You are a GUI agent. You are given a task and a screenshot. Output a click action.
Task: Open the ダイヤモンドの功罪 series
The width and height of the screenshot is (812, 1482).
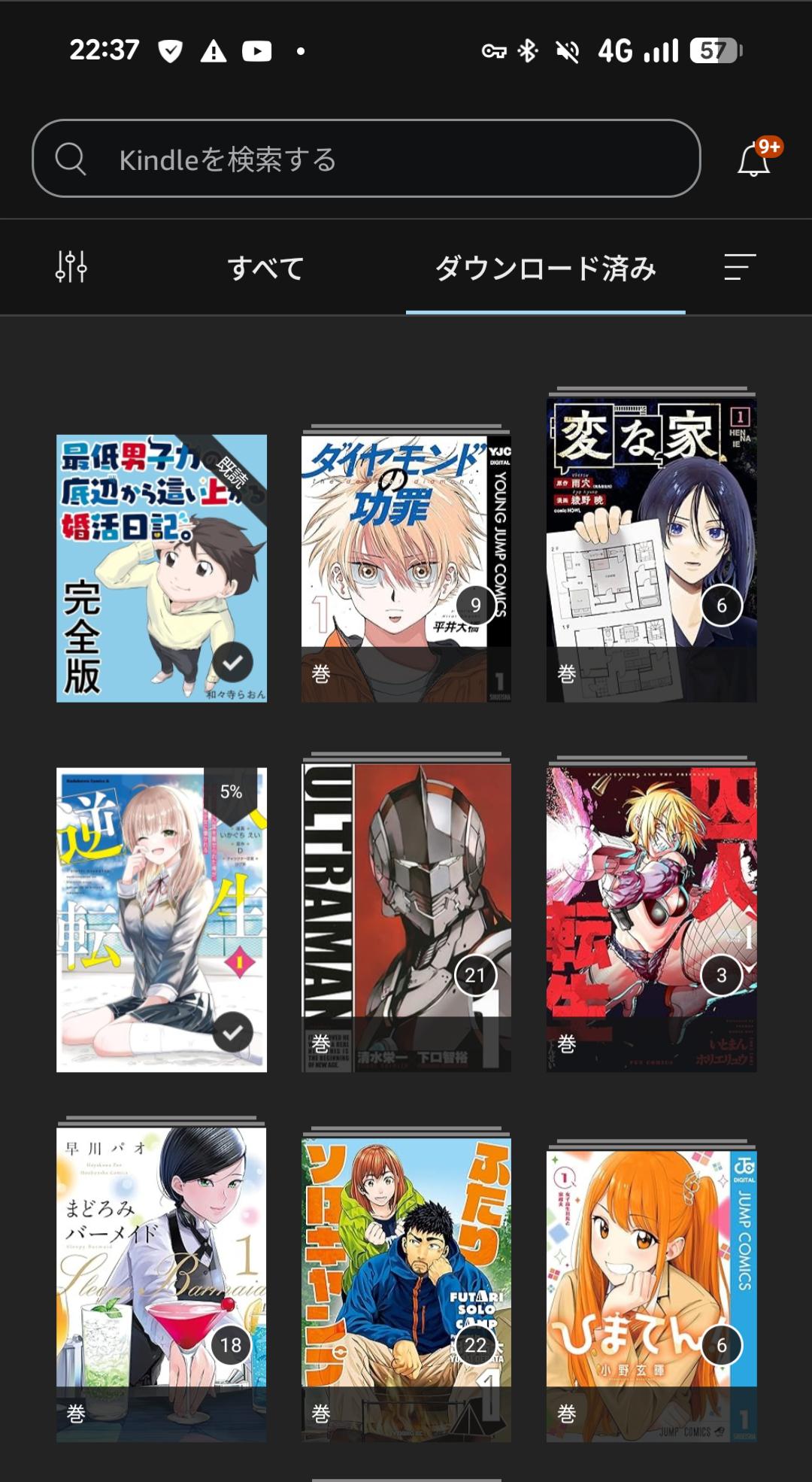(406, 568)
